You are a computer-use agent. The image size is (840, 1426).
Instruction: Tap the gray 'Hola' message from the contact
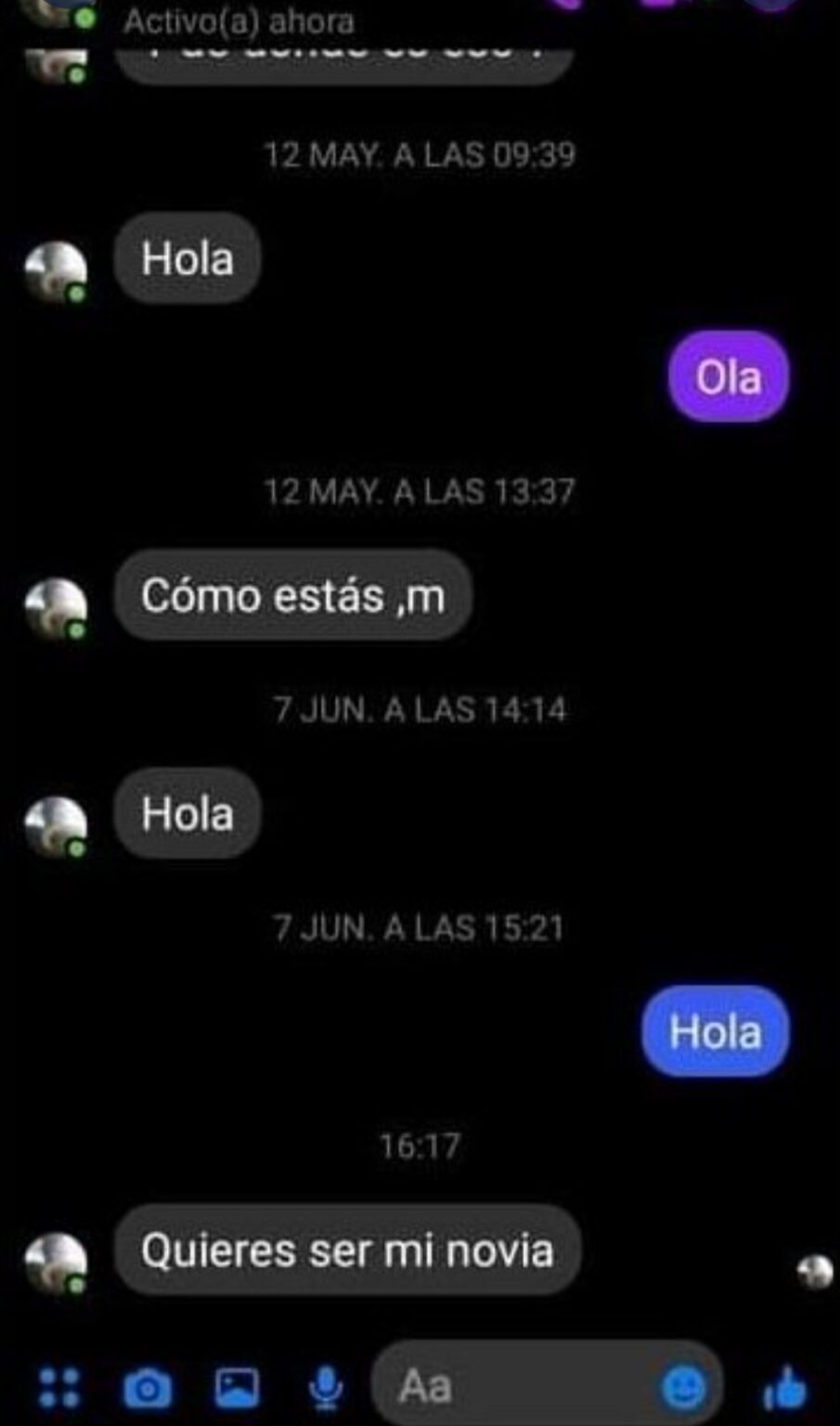(x=186, y=814)
